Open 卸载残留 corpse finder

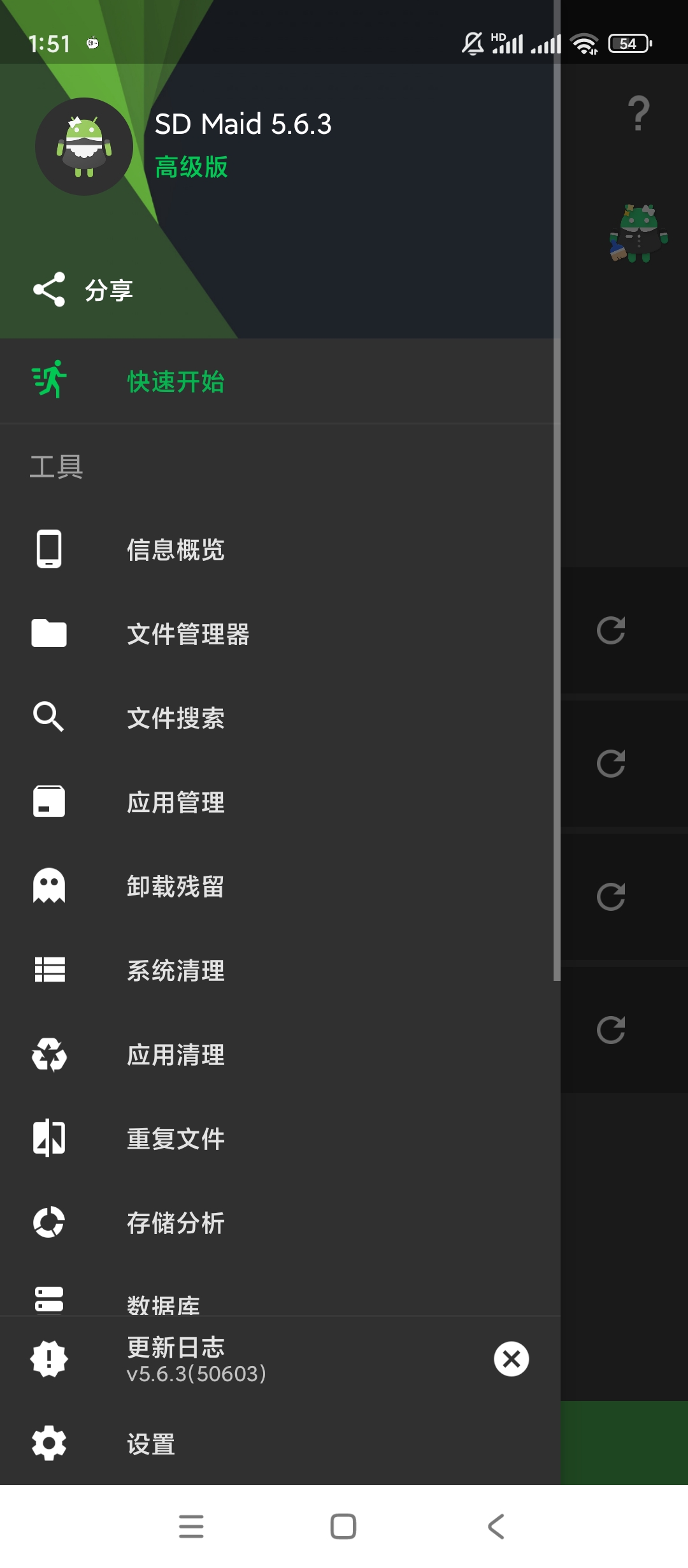pos(176,886)
